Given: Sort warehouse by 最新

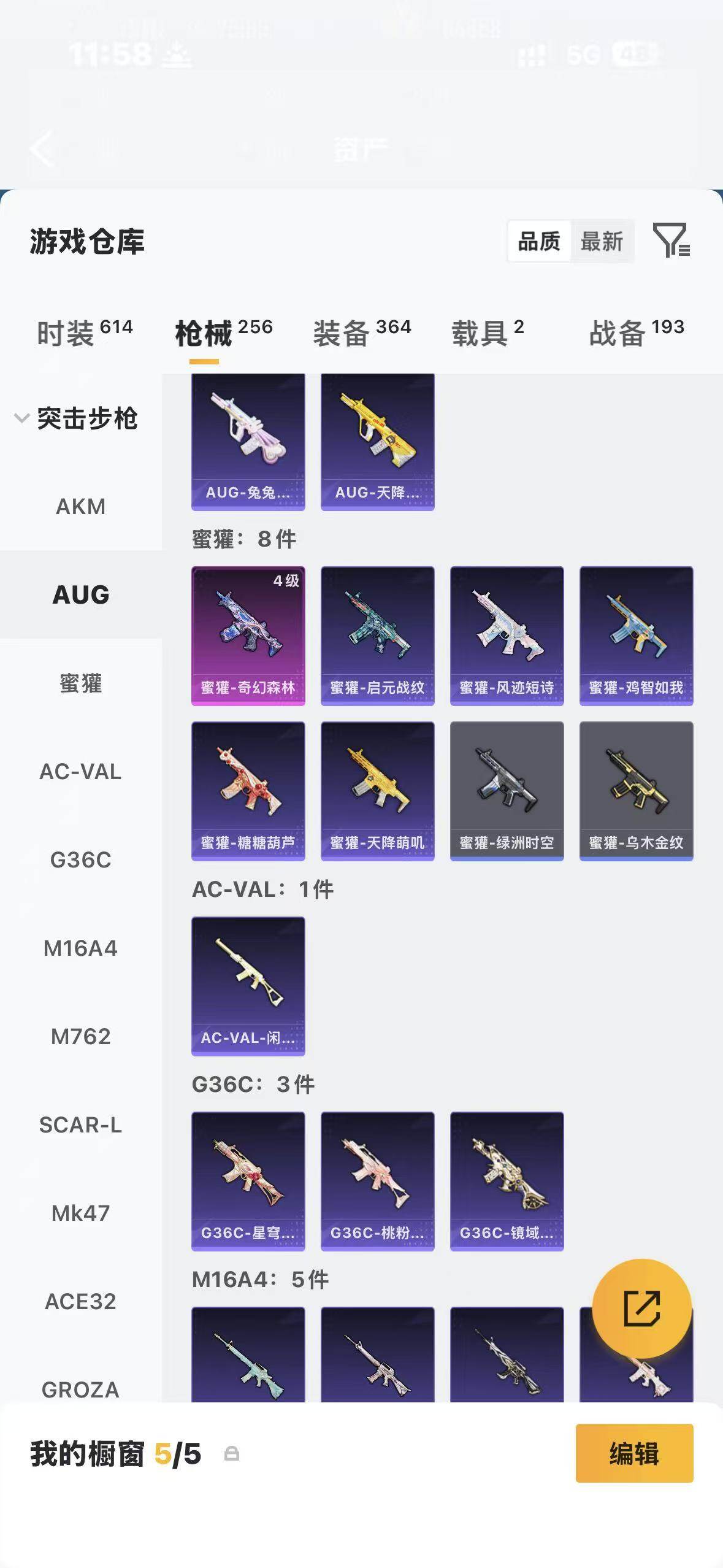Looking at the screenshot, I should click(602, 241).
